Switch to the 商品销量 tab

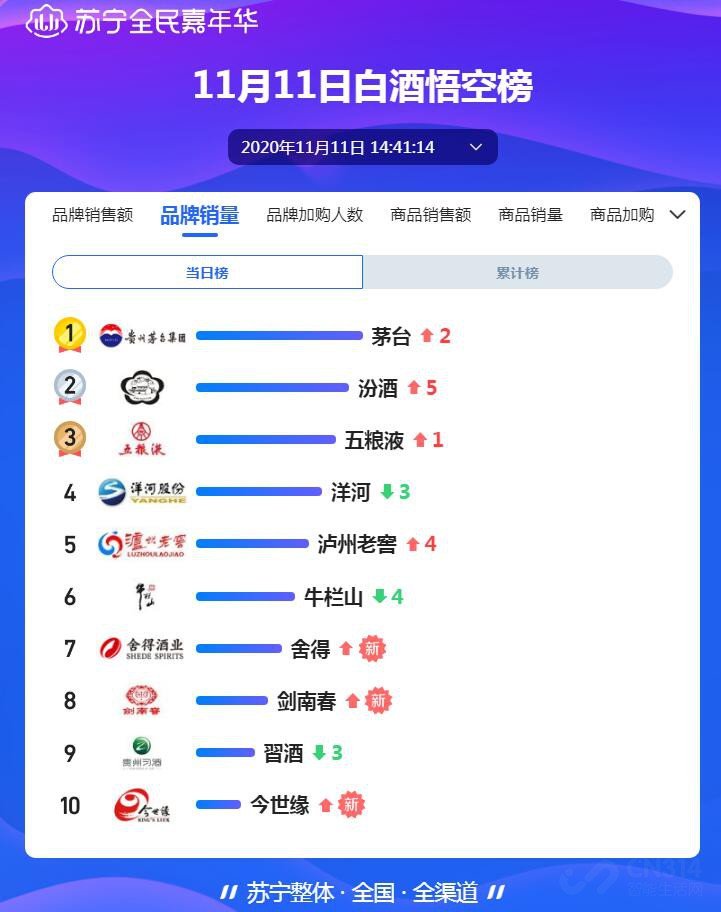530,215
